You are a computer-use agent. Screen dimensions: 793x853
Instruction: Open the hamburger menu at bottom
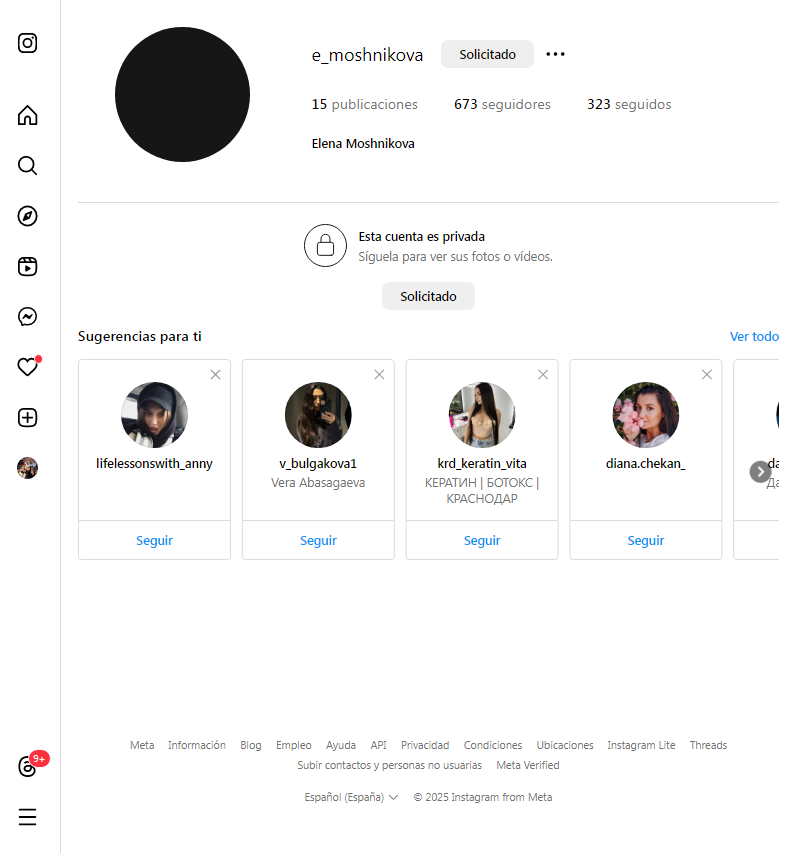pos(27,817)
